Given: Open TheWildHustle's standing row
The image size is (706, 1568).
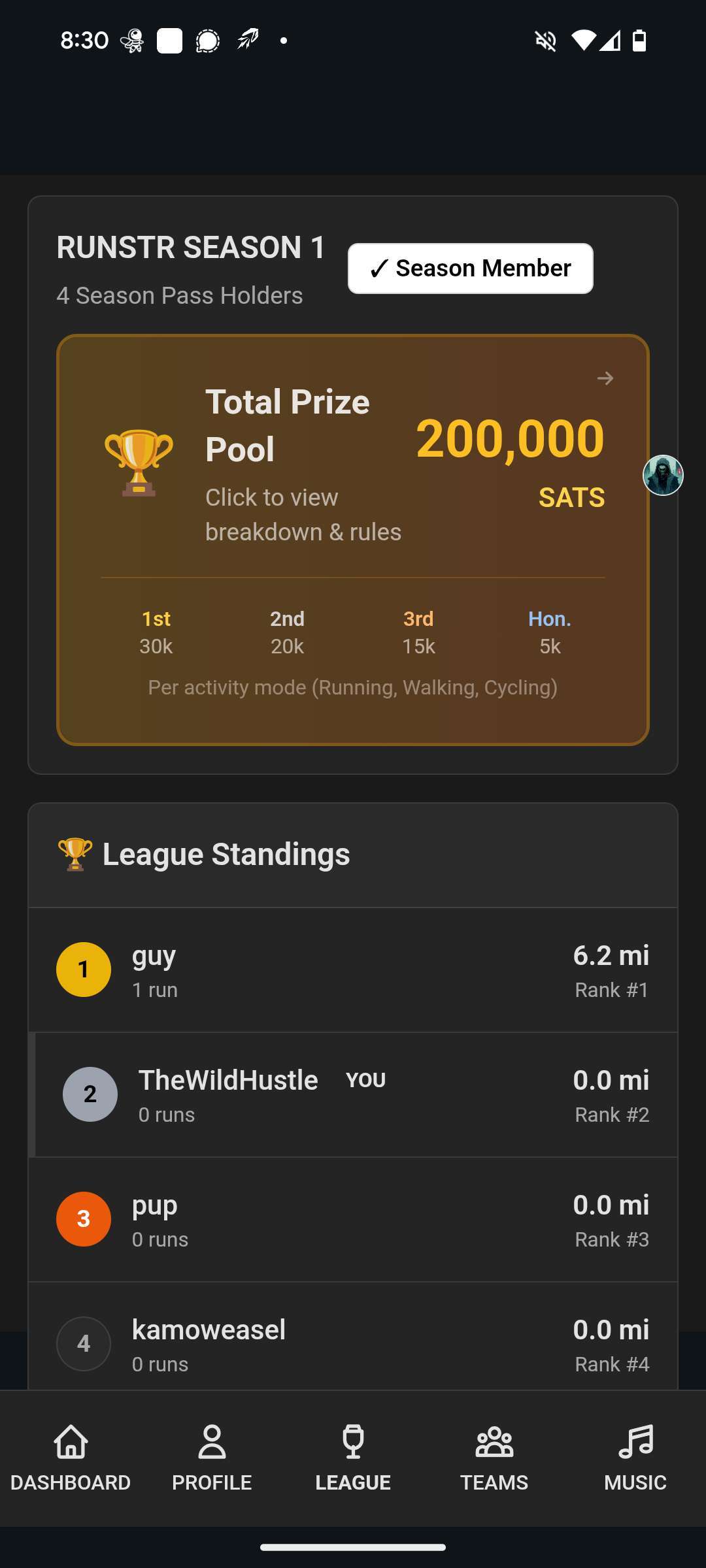Looking at the screenshot, I should point(353,1095).
